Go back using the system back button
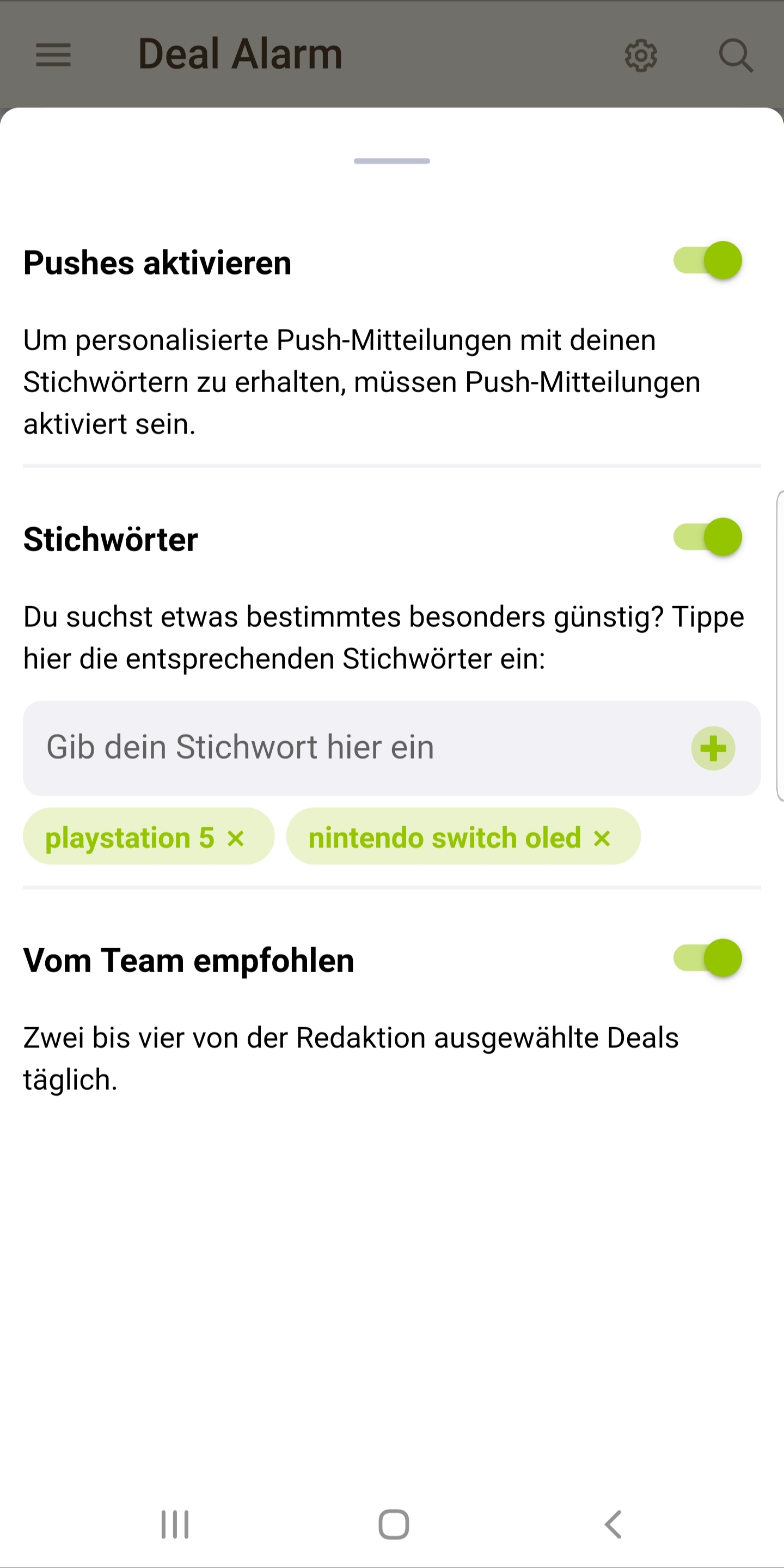784x1568 pixels. pyautogui.click(x=613, y=1524)
